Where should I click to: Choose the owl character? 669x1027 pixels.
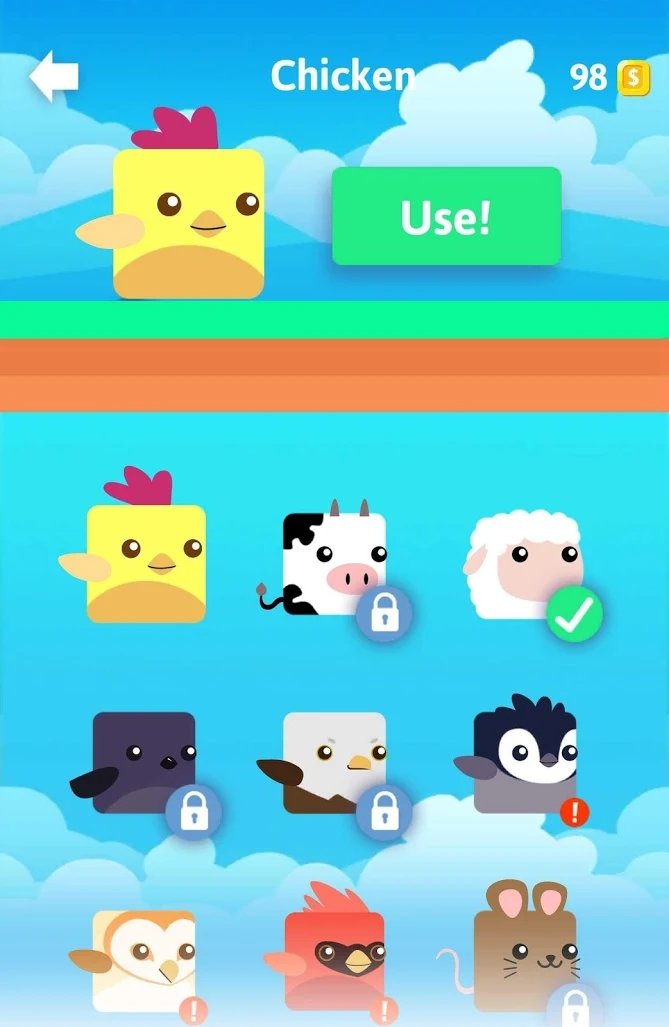[143, 960]
